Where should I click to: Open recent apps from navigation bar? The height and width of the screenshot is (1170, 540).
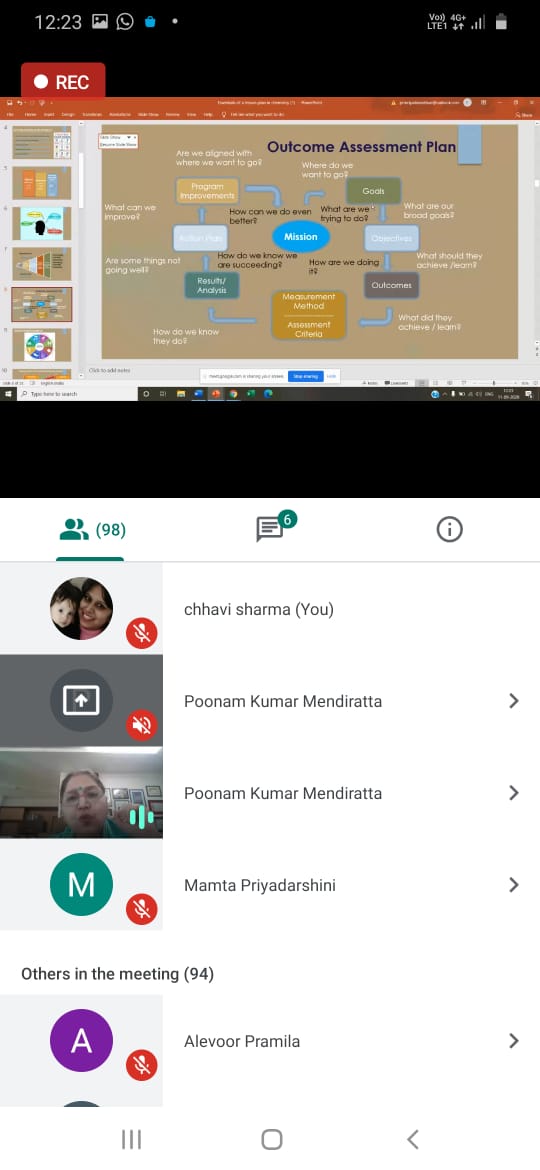tap(131, 1139)
